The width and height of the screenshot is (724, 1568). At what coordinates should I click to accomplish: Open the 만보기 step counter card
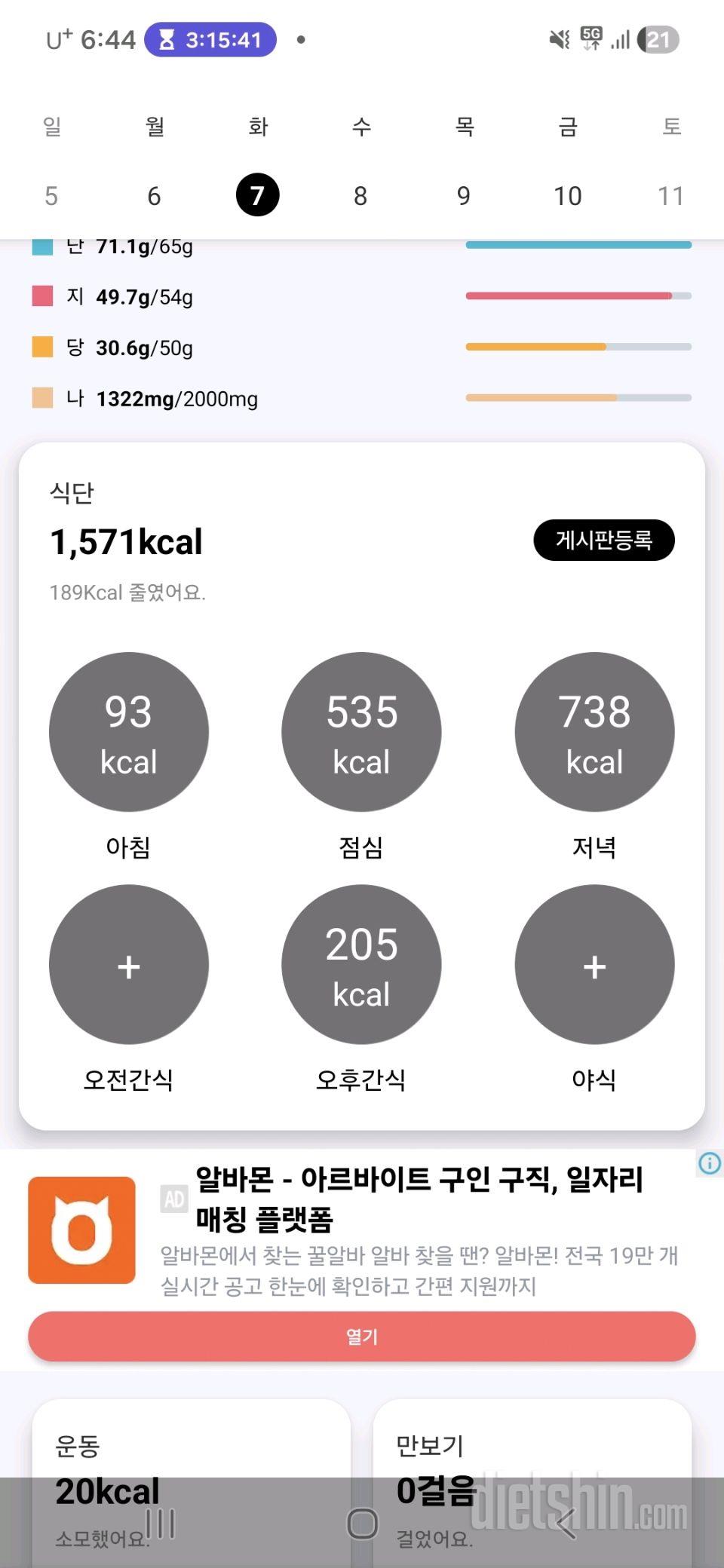532,1447
